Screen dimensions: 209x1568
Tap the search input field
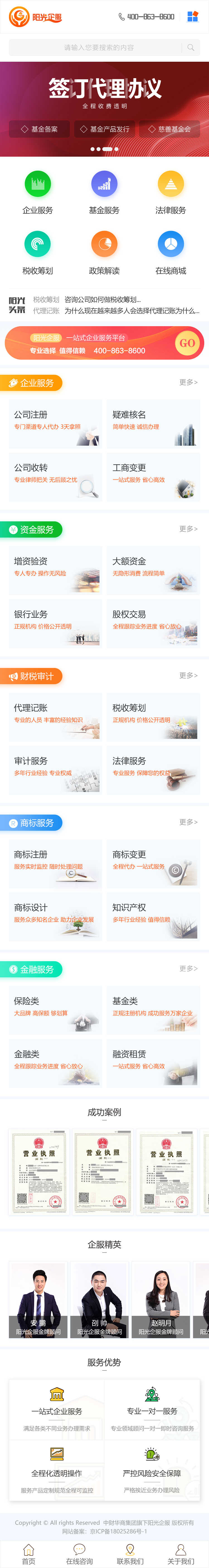pyautogui.click(x=99, y=47)
